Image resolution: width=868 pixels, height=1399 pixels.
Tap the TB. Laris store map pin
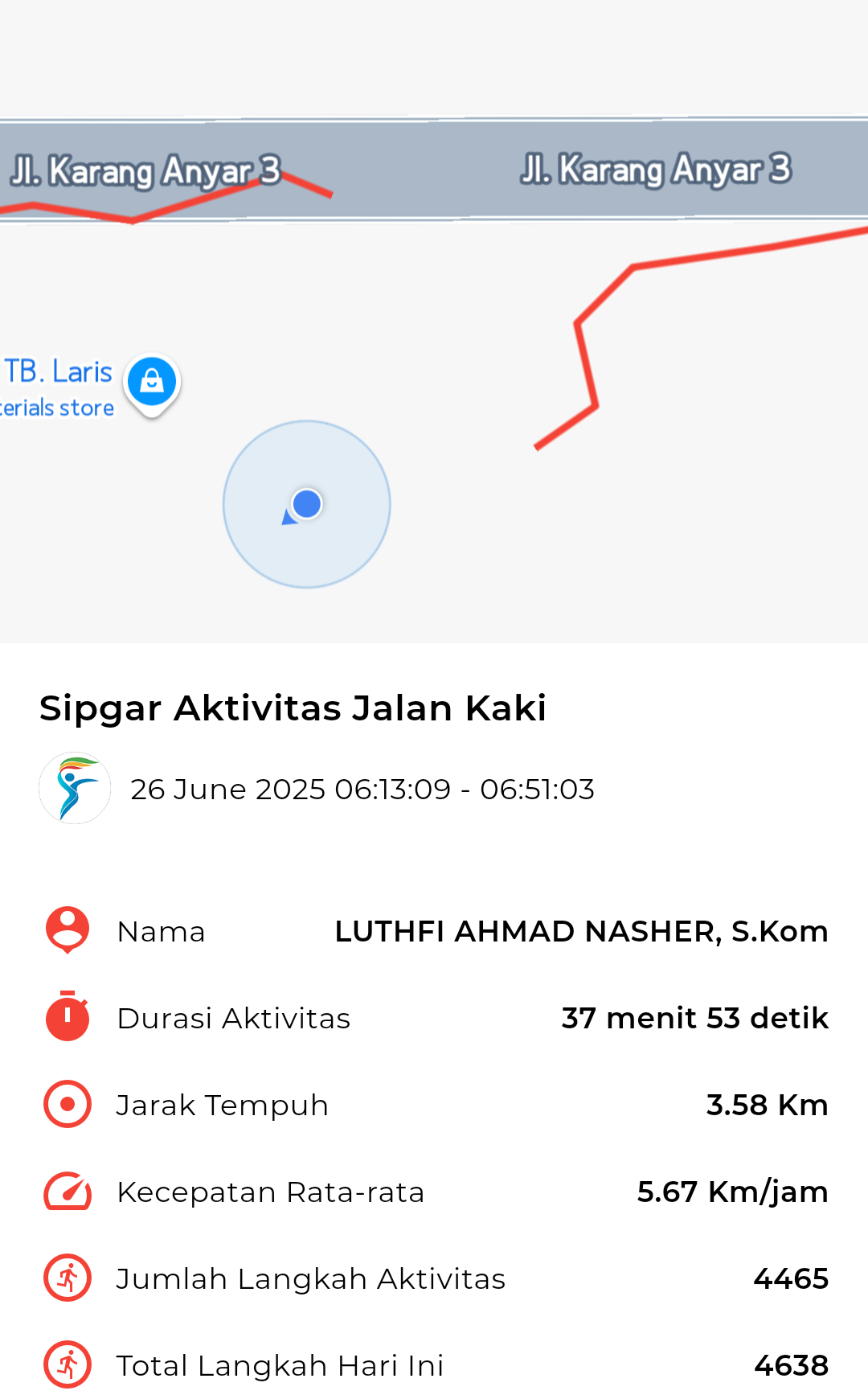[152, 385]
